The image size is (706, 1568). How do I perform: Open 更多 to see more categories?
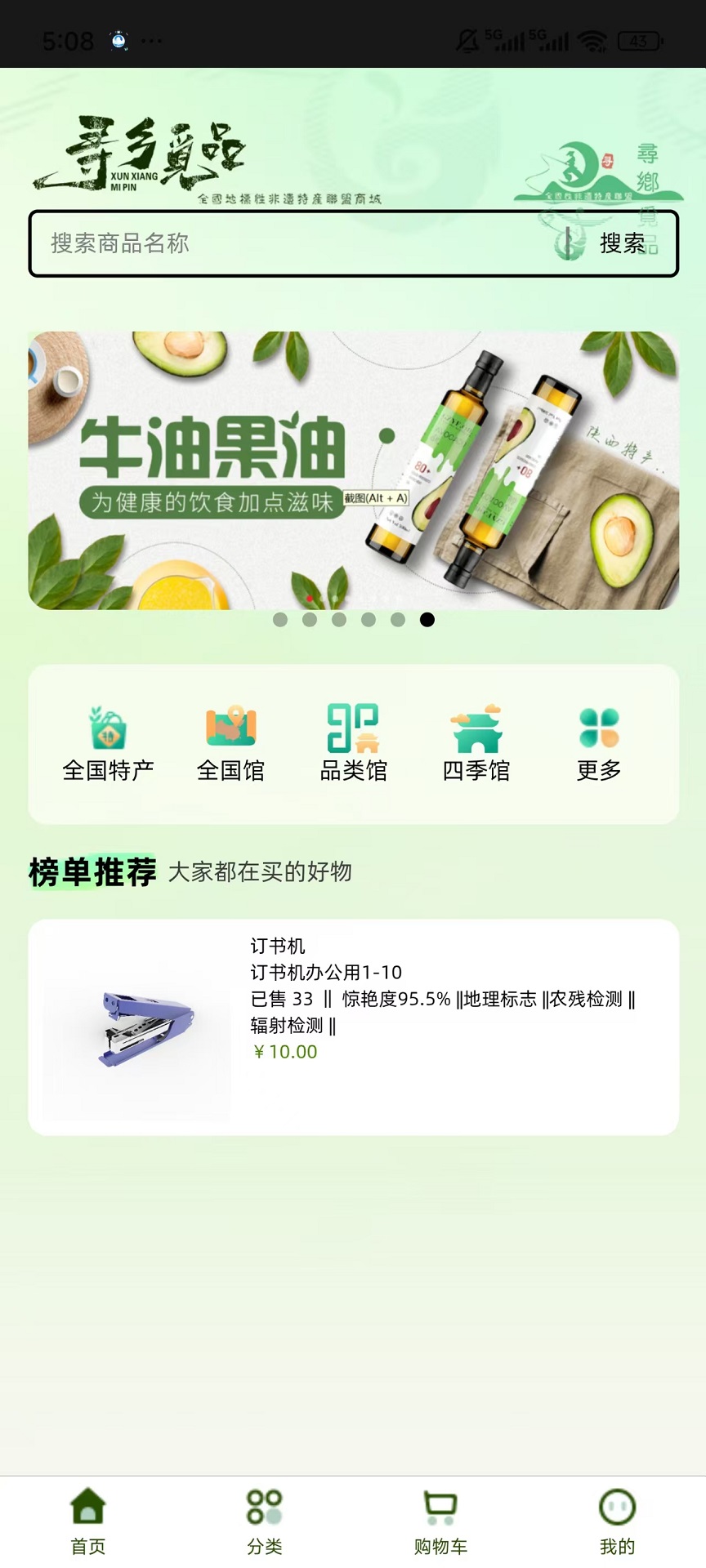(597, 739)
